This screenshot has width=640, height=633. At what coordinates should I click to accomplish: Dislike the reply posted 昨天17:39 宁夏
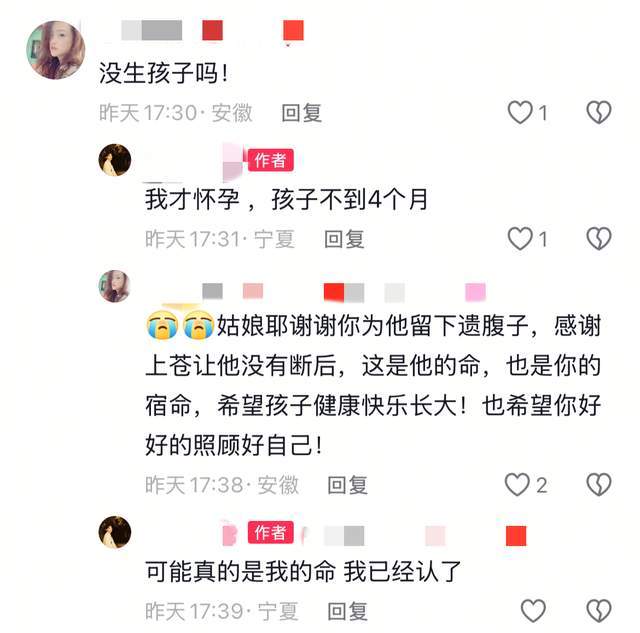[598, 609]
